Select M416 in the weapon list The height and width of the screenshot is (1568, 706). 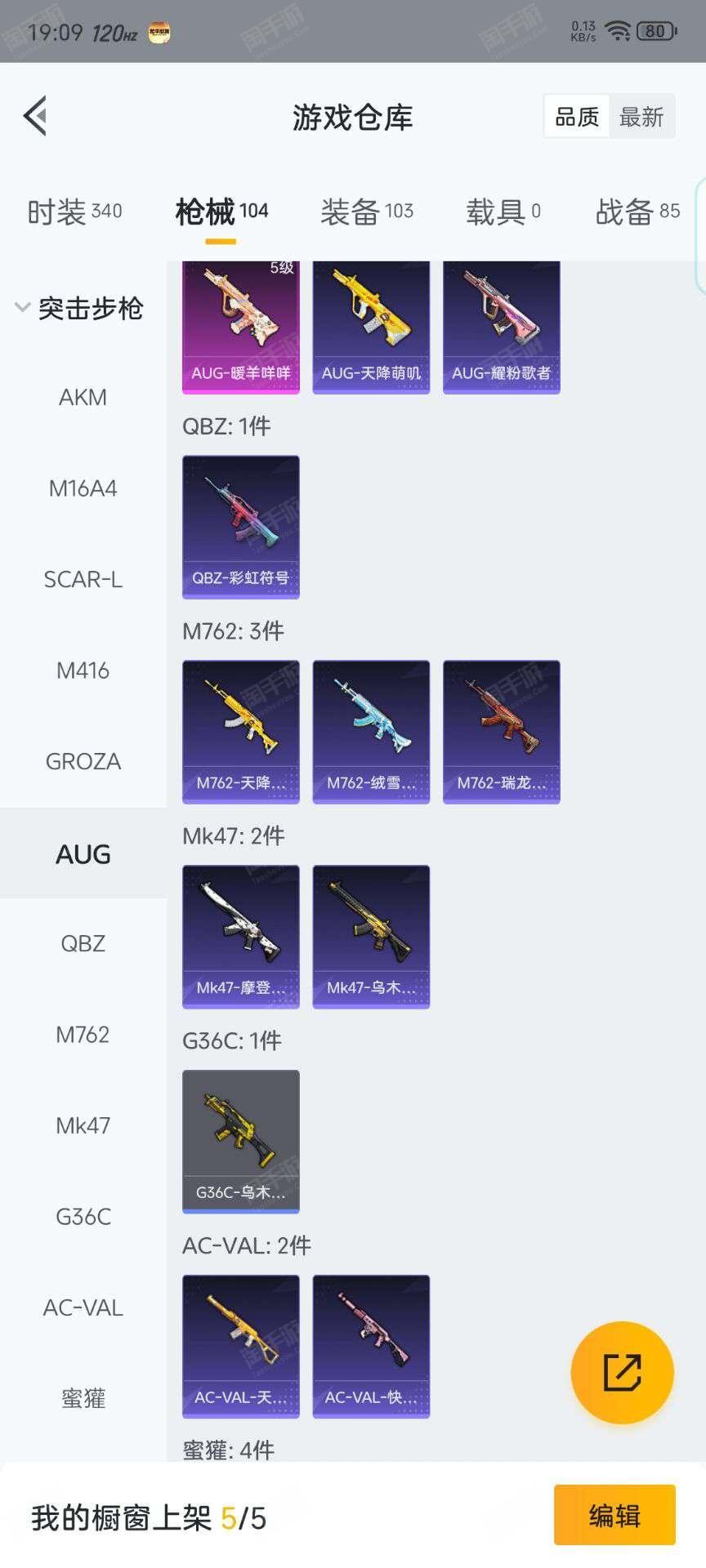(83, 670)
